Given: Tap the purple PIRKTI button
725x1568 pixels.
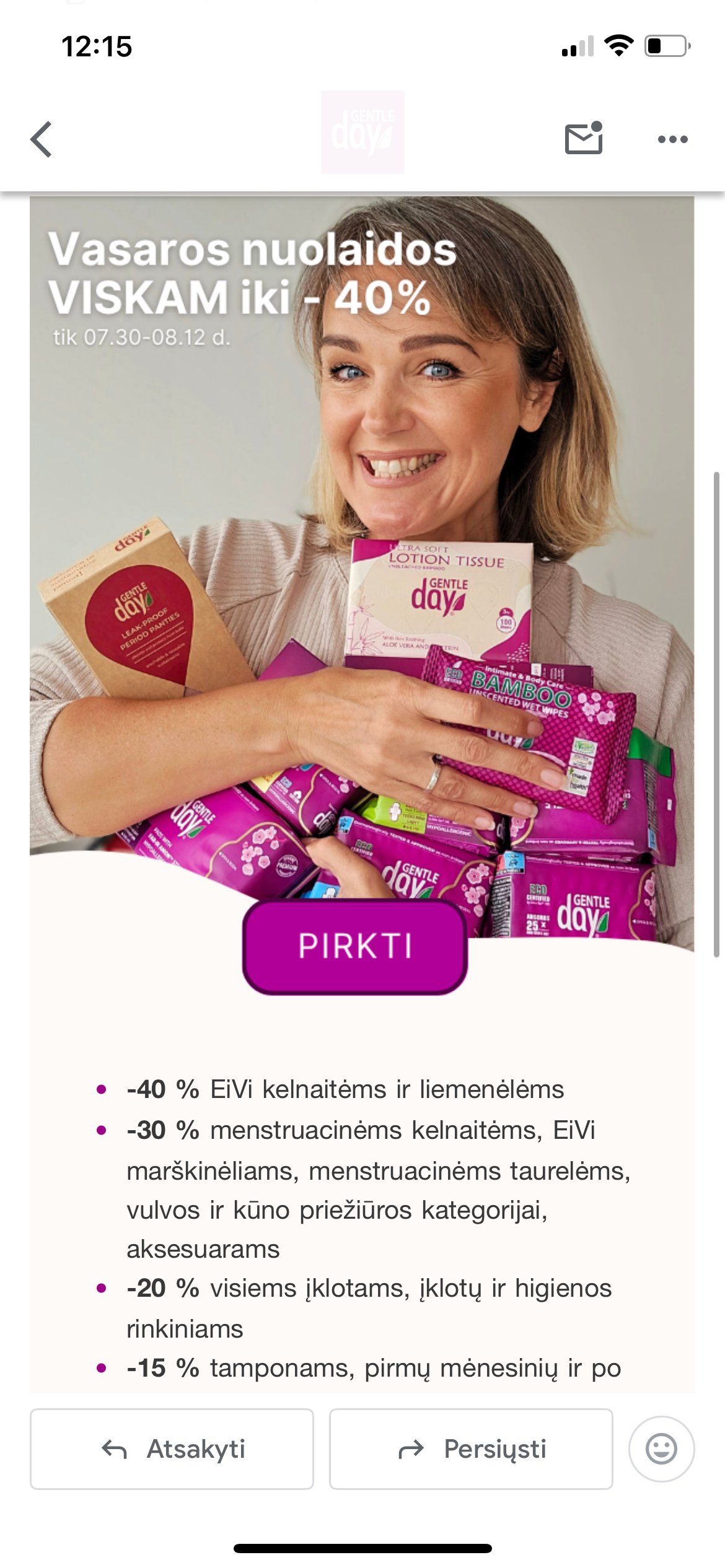Looking at the screenshot, I should pyautogui.click(x=355, y=946).
